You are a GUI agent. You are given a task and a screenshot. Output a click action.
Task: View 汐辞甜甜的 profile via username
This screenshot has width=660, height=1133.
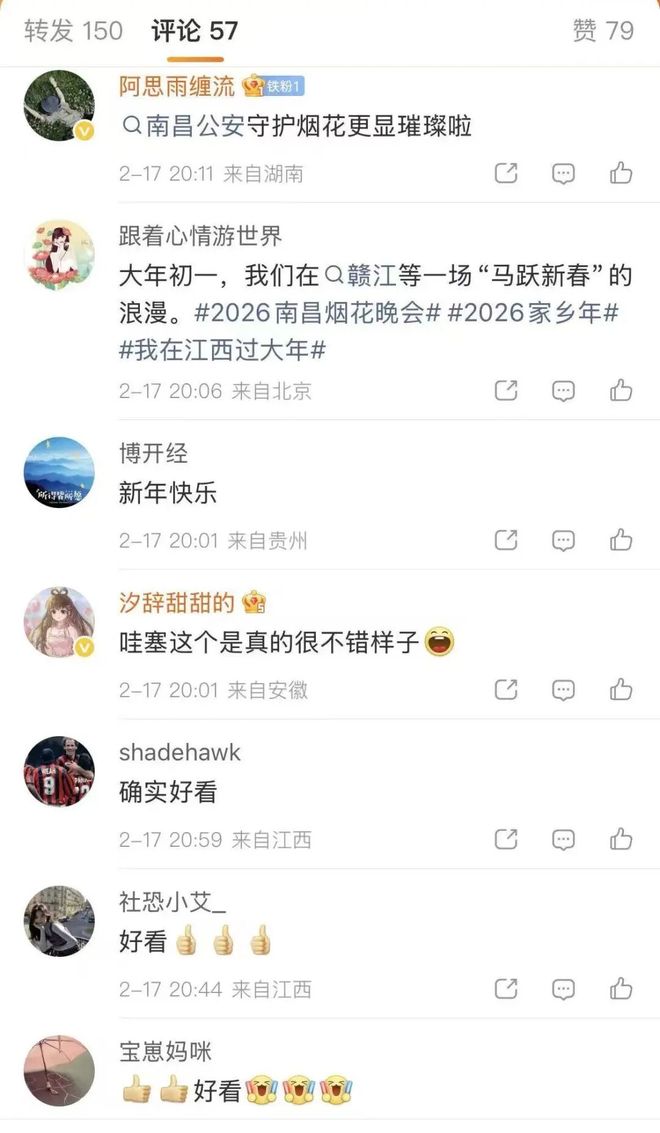(177, 603)
